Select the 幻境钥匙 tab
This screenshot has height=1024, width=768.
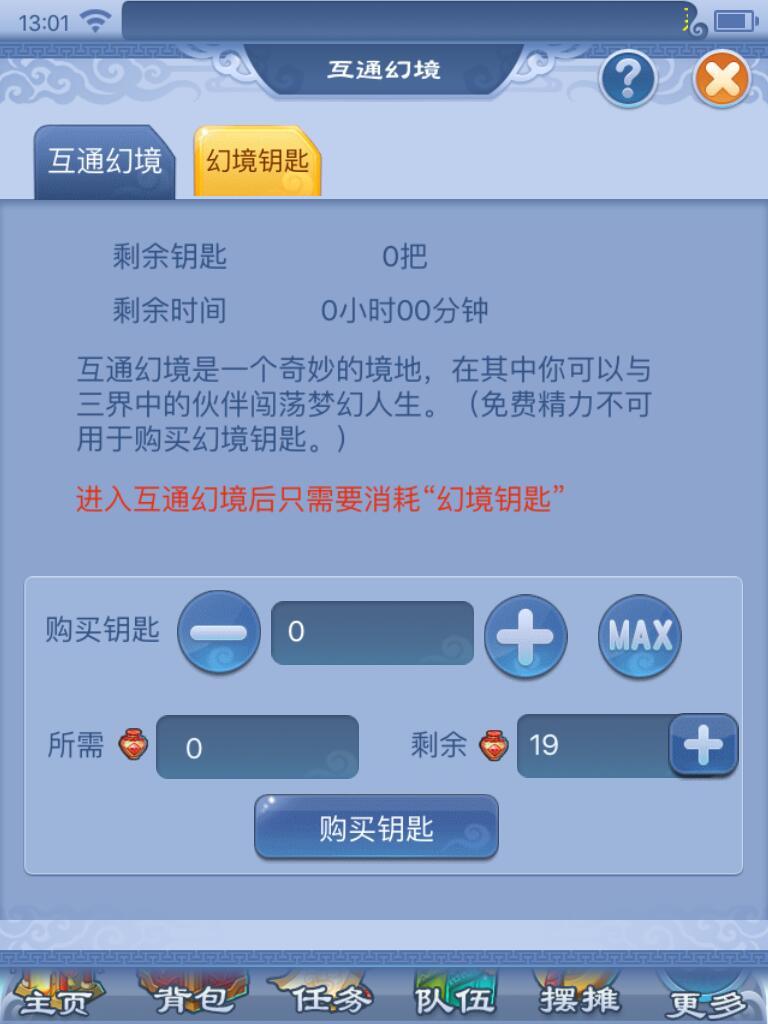pyautogui.click(x=258, y=162)
